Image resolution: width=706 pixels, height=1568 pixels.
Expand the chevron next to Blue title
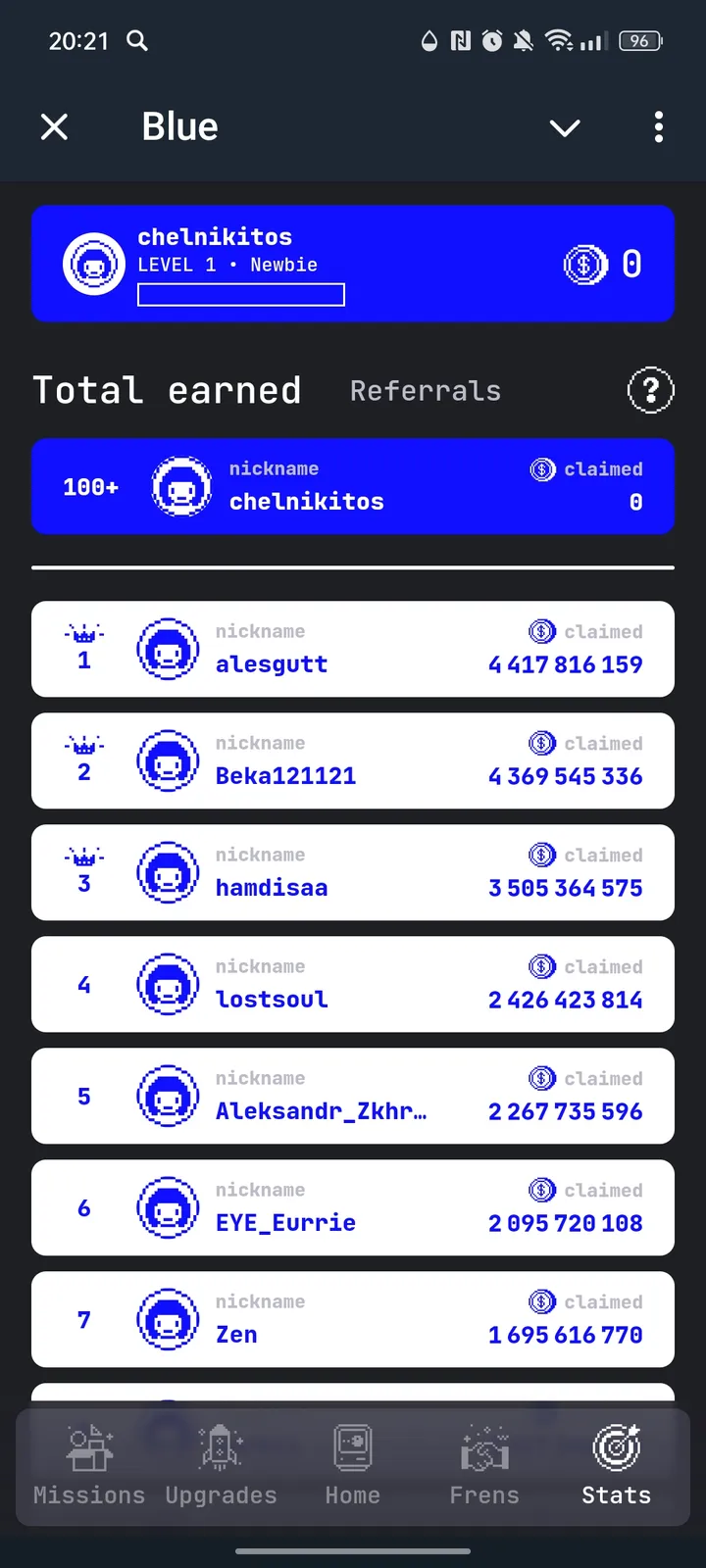(x=565, y=127)
